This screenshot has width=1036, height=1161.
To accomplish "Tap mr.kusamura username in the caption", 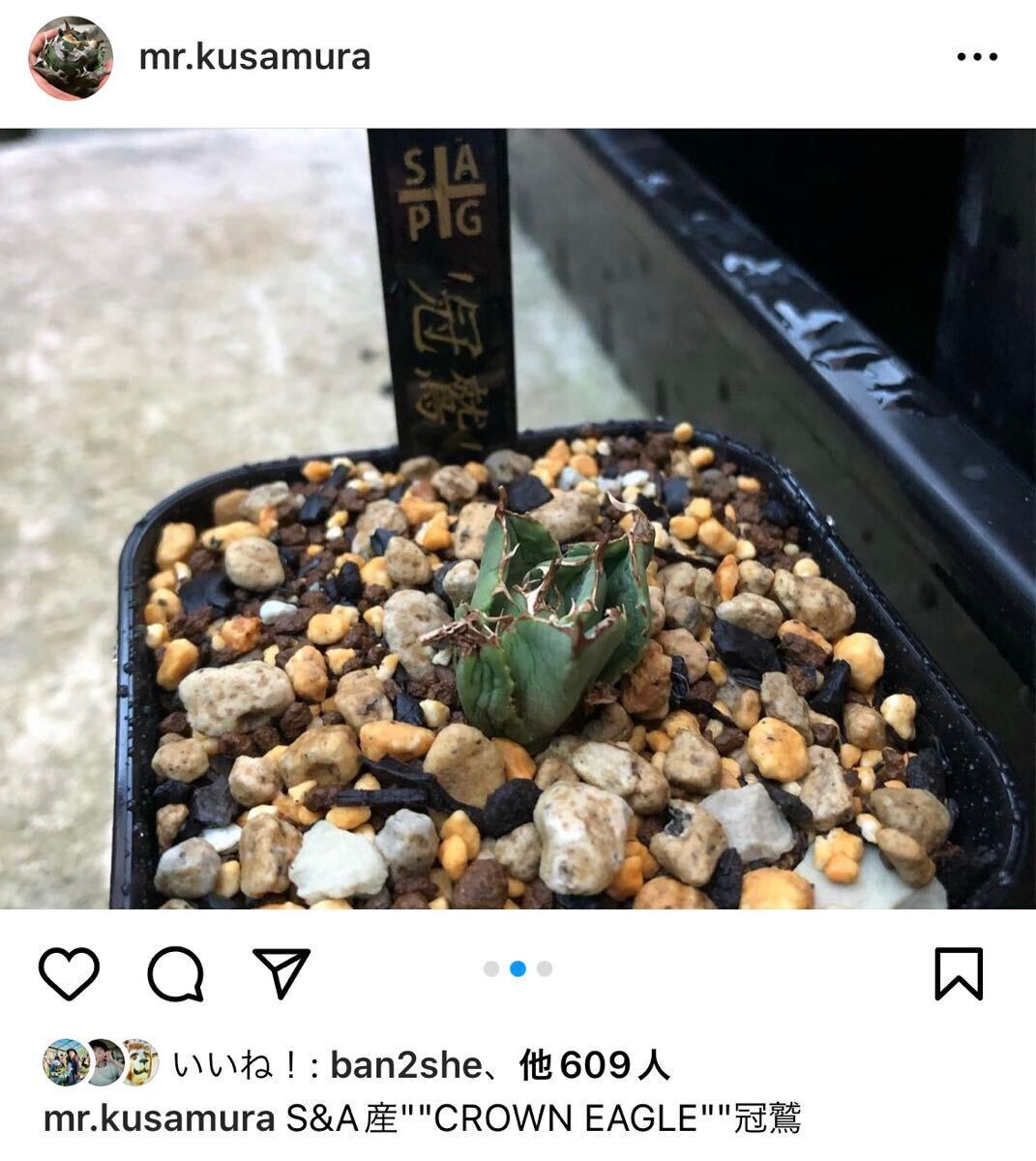I will click(x=159, y=1119).
